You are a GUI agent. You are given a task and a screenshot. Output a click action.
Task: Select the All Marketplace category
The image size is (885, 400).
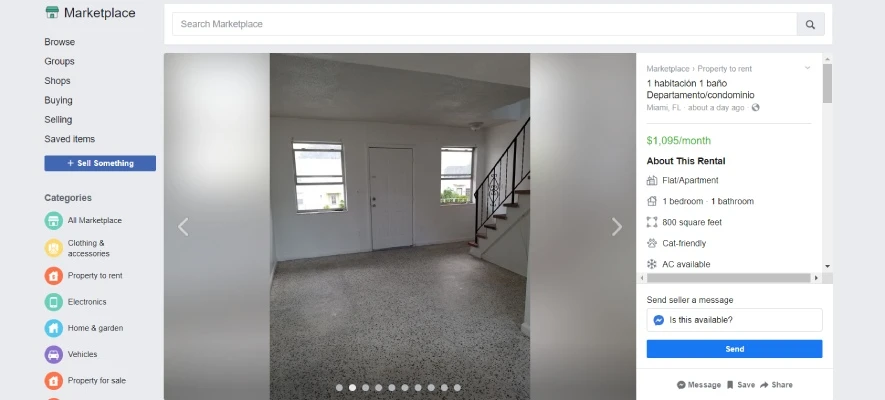94,220
